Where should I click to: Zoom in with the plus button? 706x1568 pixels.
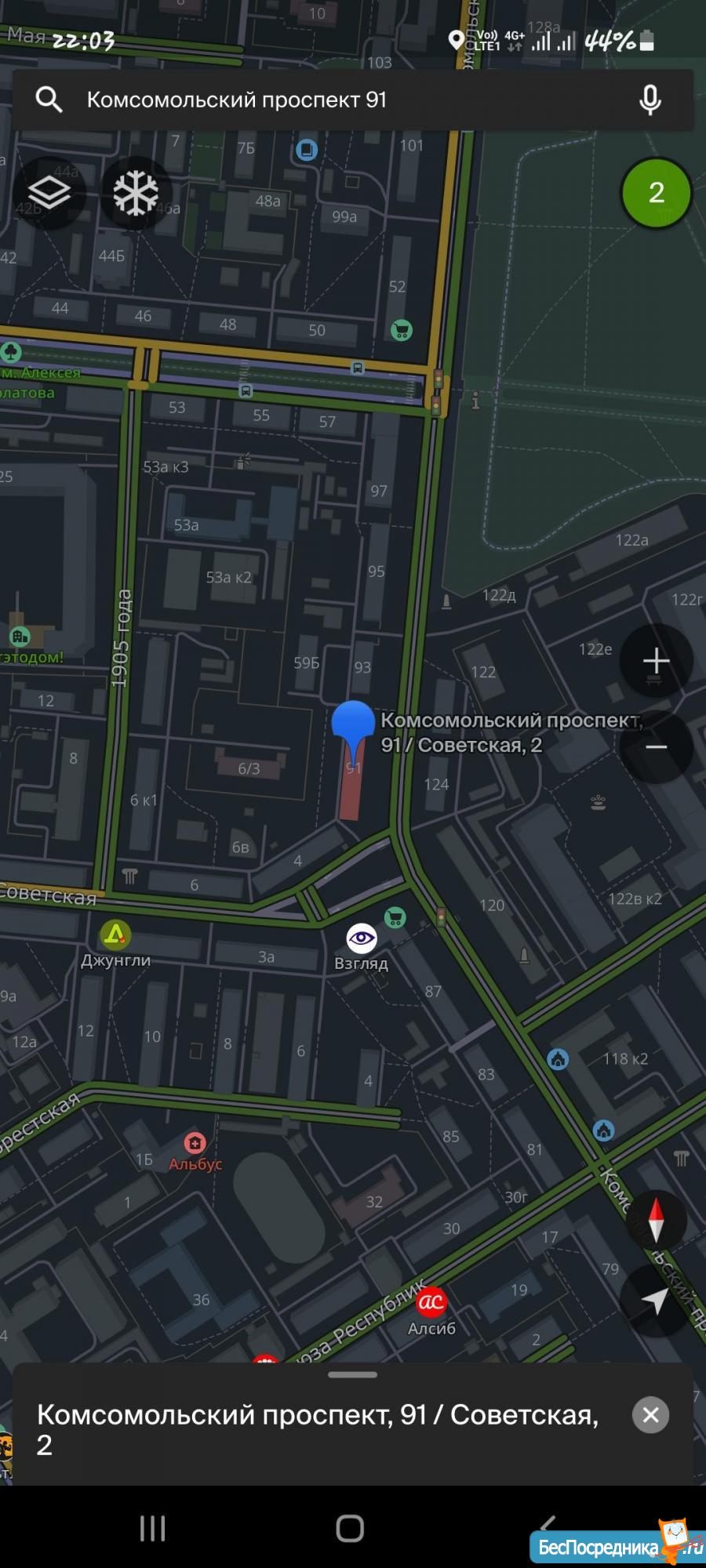(x=656, y=661)
